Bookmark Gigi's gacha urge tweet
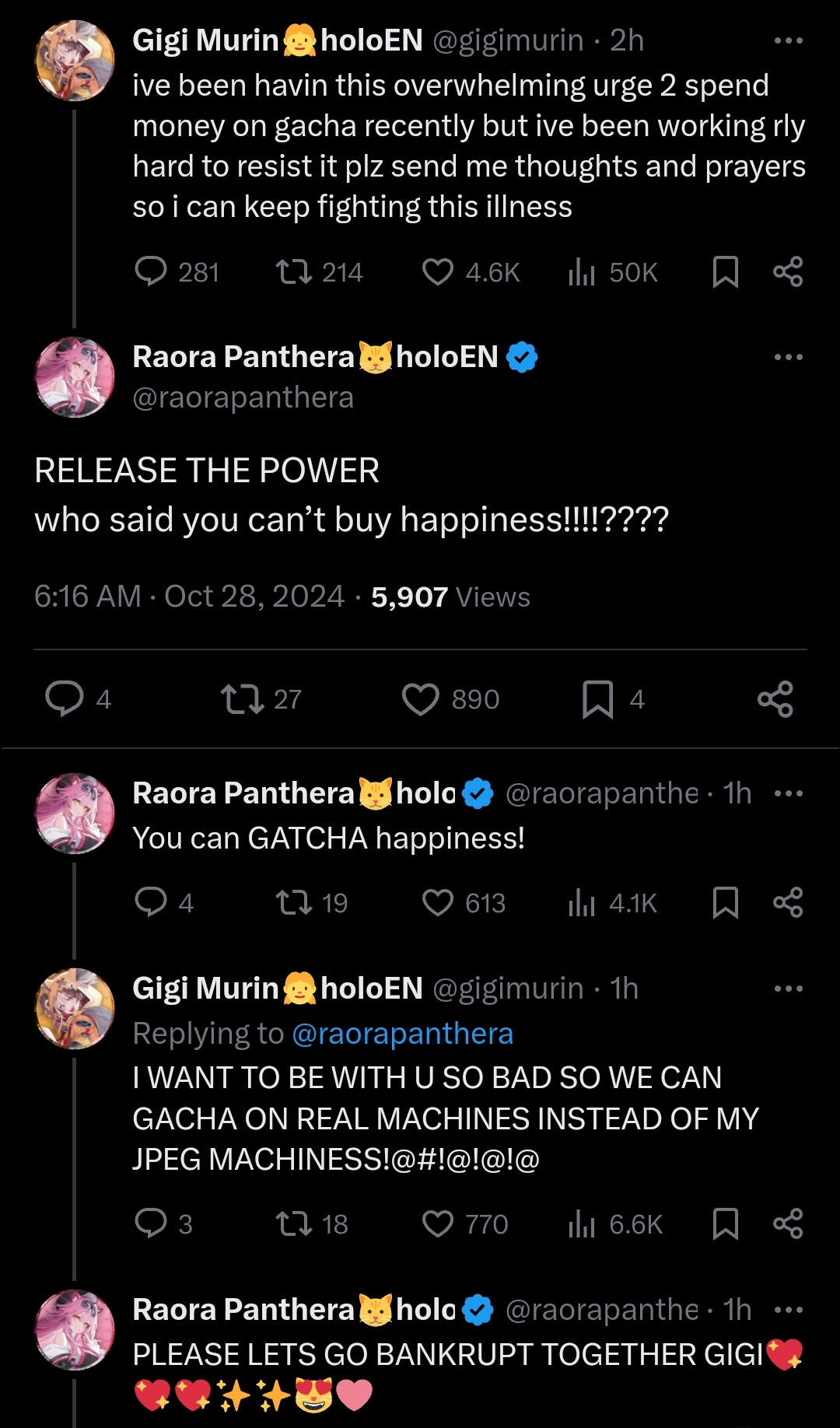The image size is (840, 1428). click(725, 272)
